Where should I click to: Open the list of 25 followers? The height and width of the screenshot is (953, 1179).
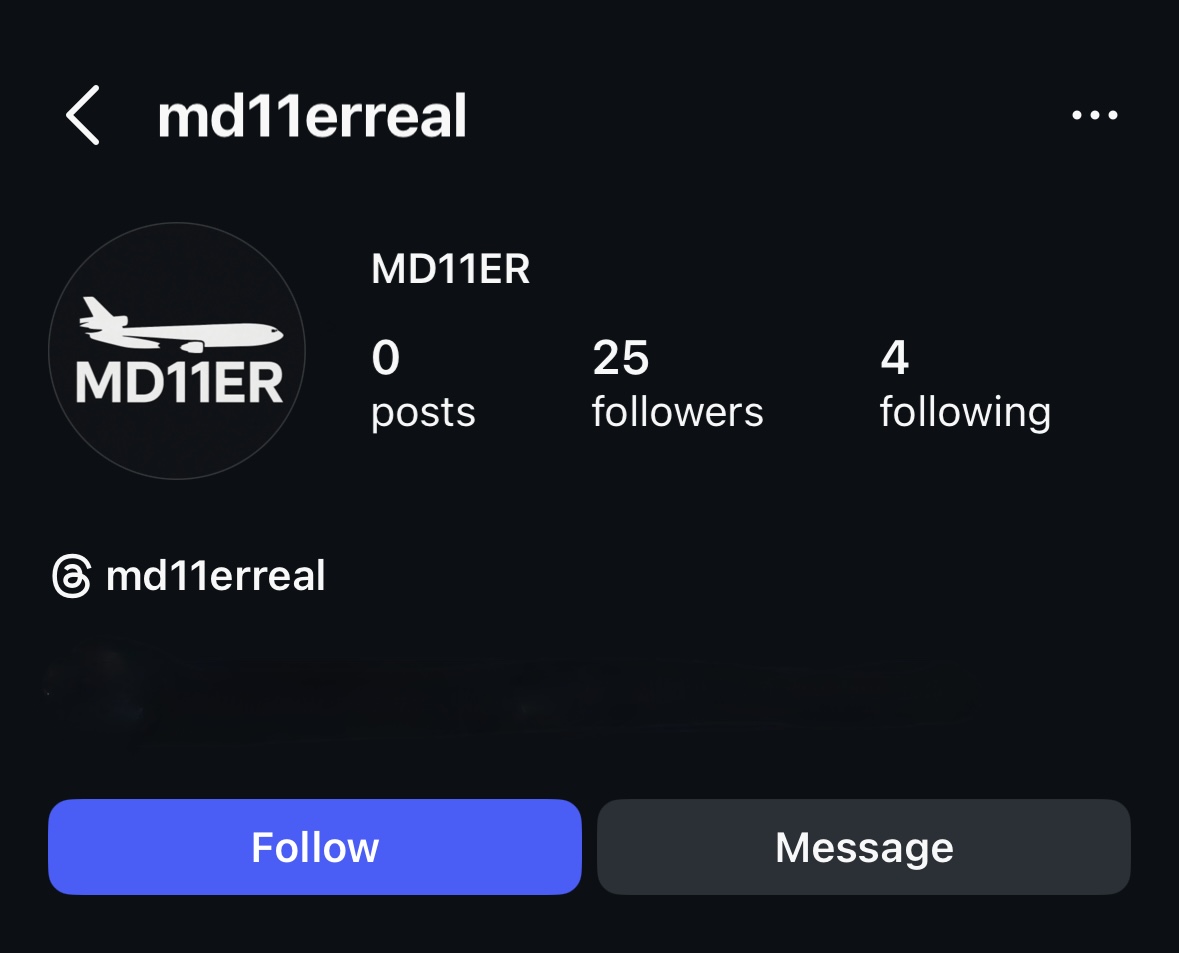677,384
